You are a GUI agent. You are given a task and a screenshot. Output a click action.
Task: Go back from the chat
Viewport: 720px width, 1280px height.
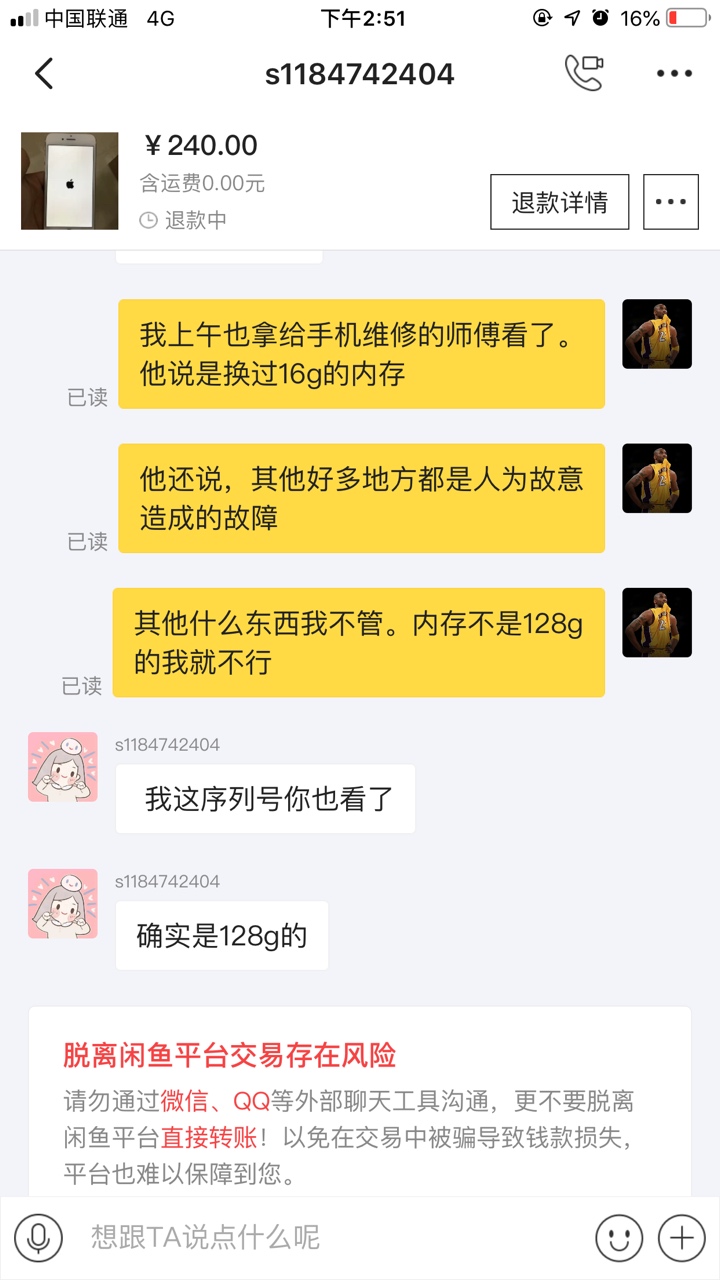click(x=44, y=74)
